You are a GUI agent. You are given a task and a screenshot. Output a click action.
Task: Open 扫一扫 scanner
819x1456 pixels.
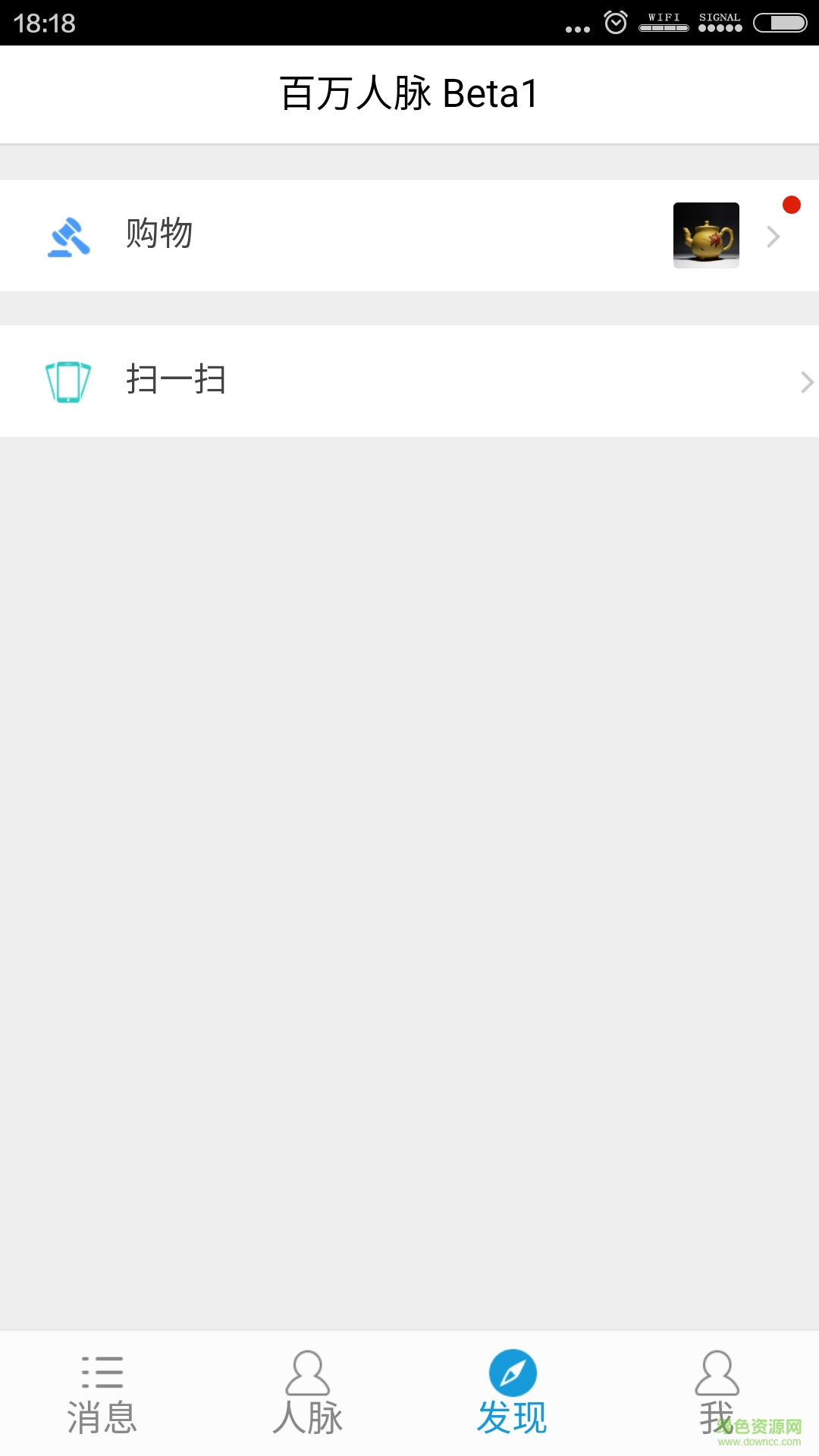click(409, 381)
